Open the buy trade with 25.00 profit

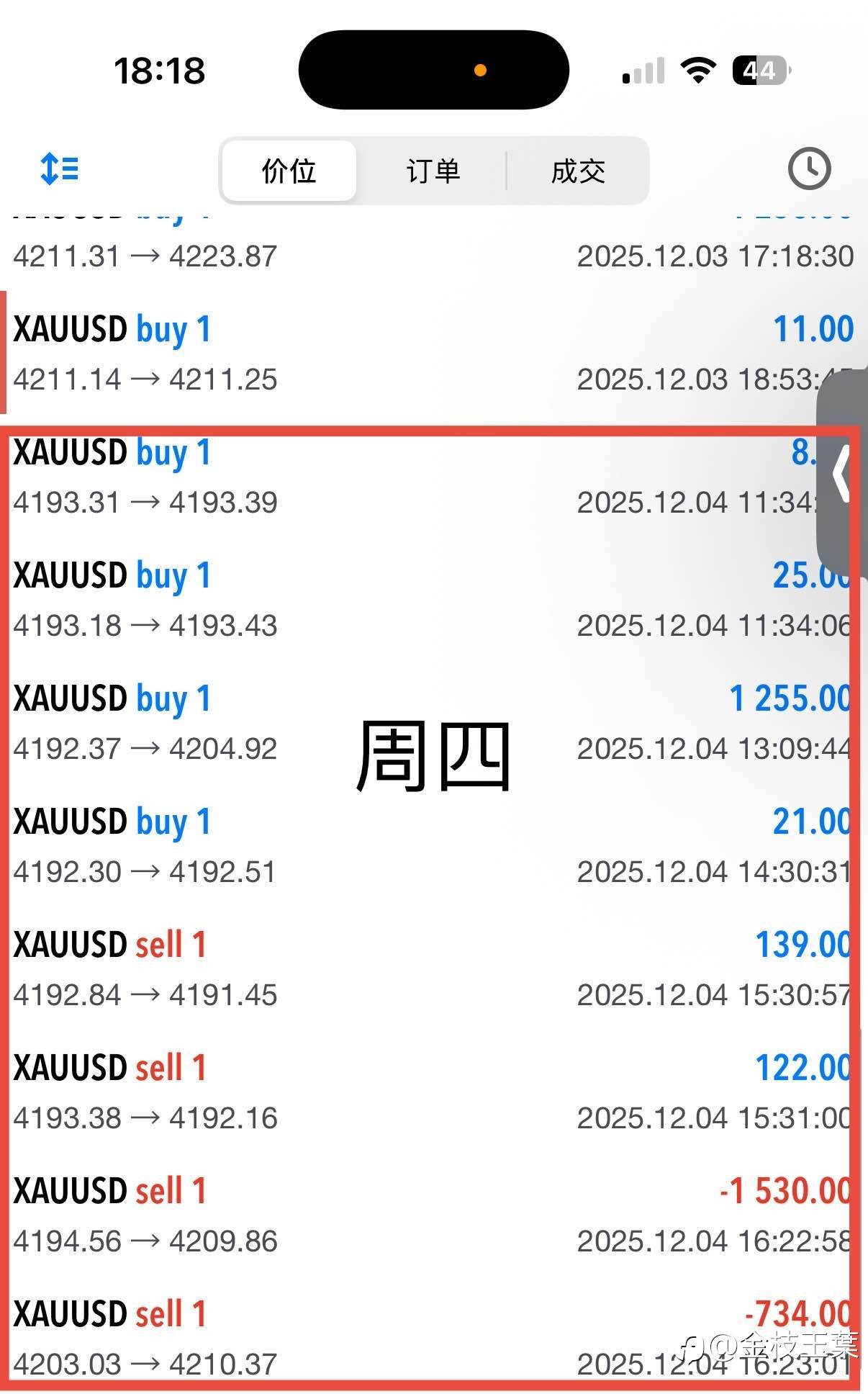[434, 599]
